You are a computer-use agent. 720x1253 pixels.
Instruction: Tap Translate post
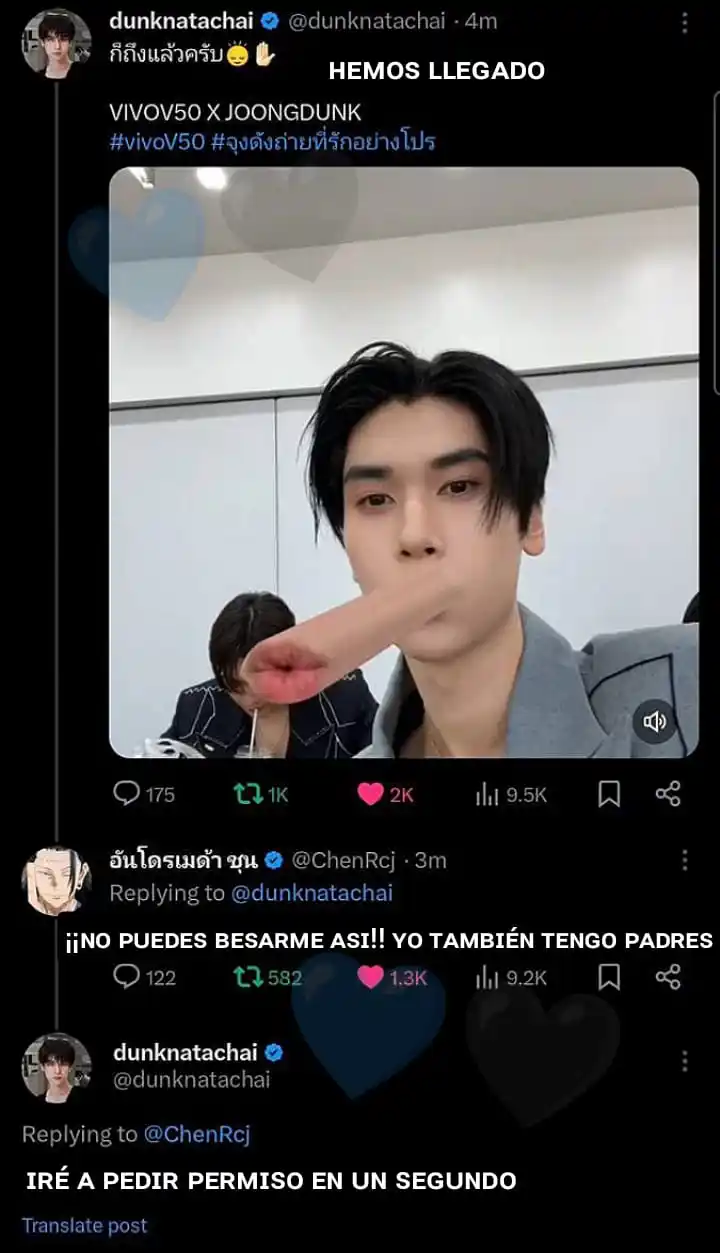click(84, 1225)
